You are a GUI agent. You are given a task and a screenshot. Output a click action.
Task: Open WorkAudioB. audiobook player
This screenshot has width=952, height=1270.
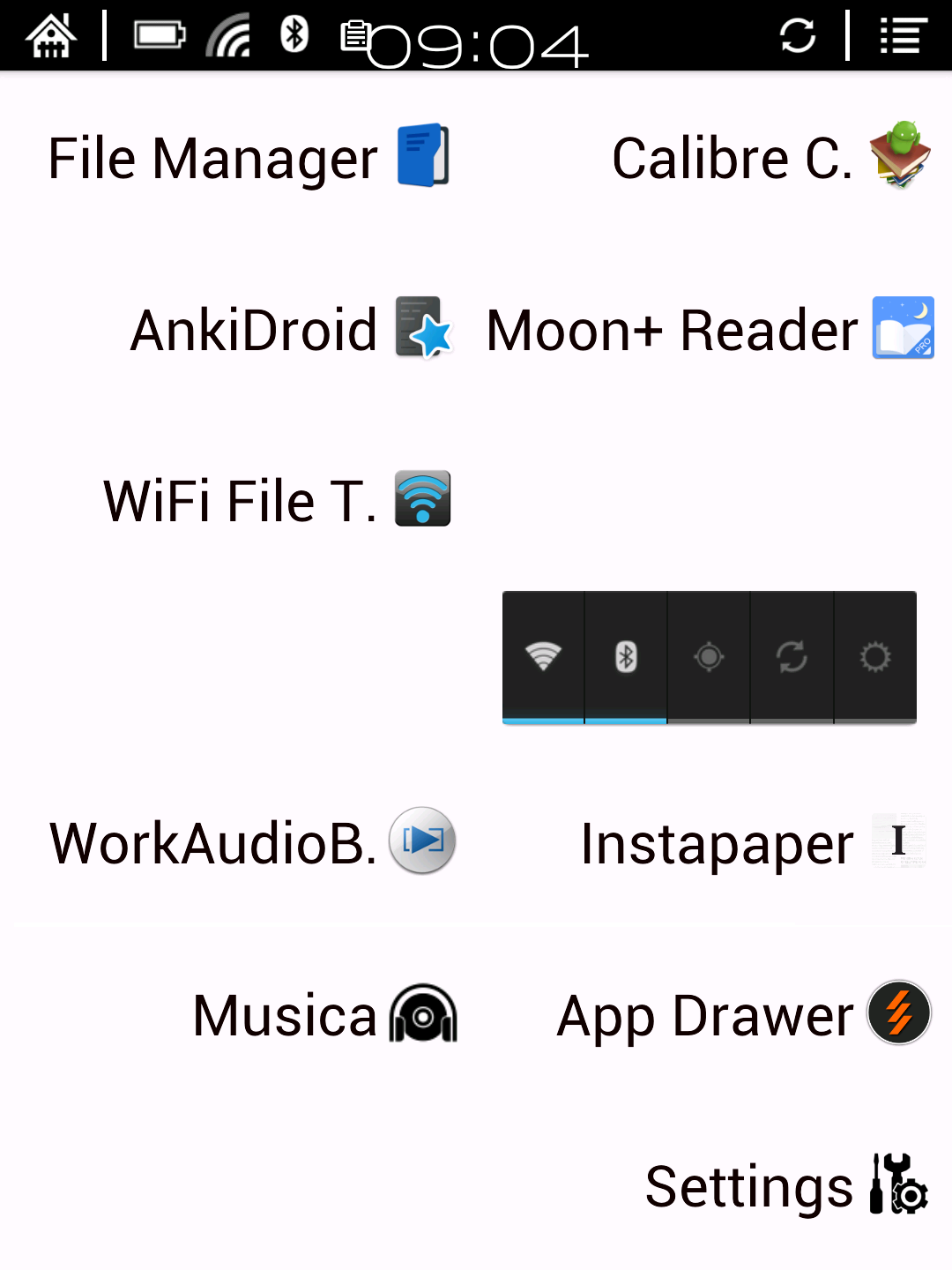coord(252,842)
